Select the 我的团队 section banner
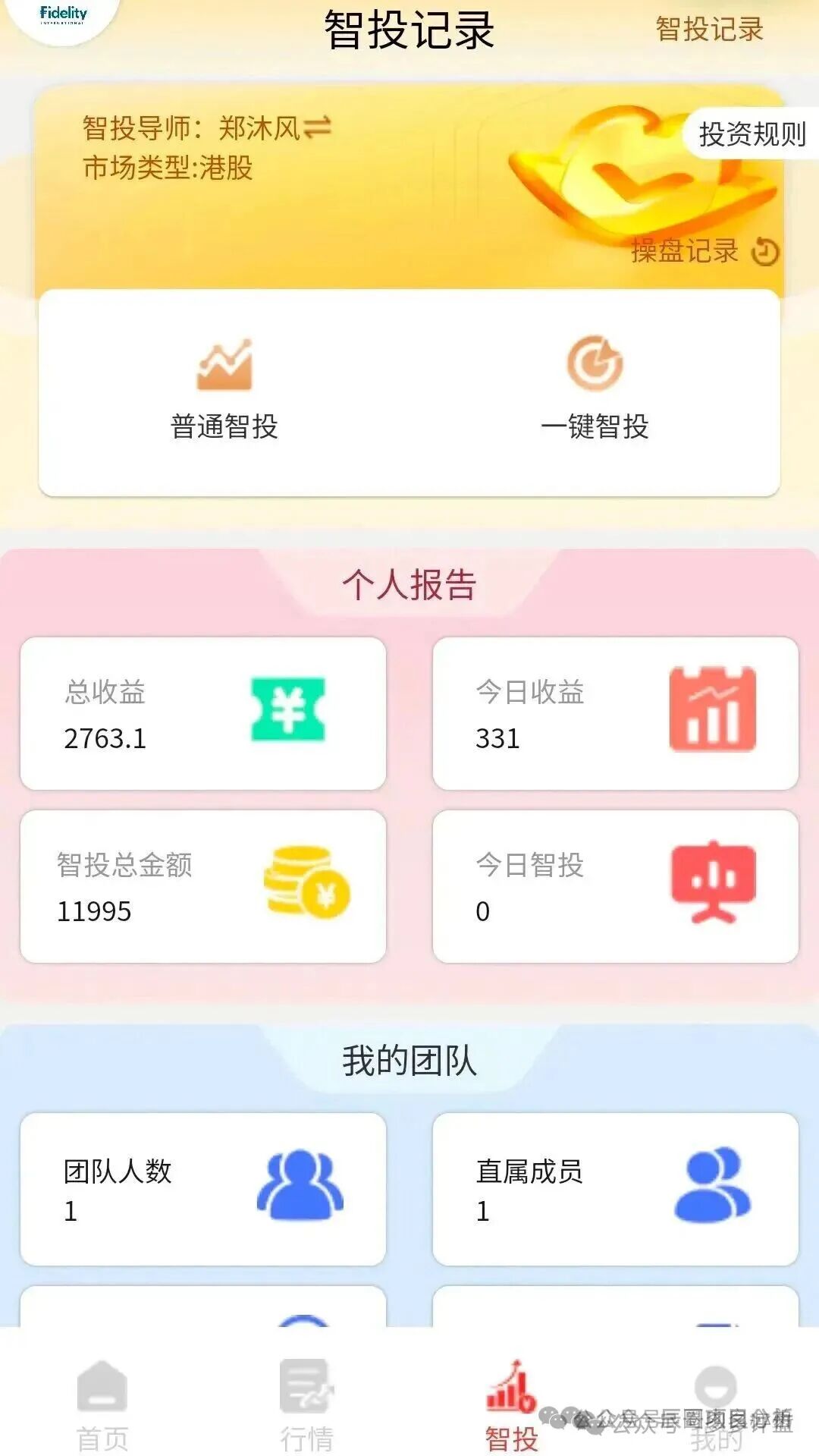This screenshot has width=819, height=1456. (x=409, y=1061)
